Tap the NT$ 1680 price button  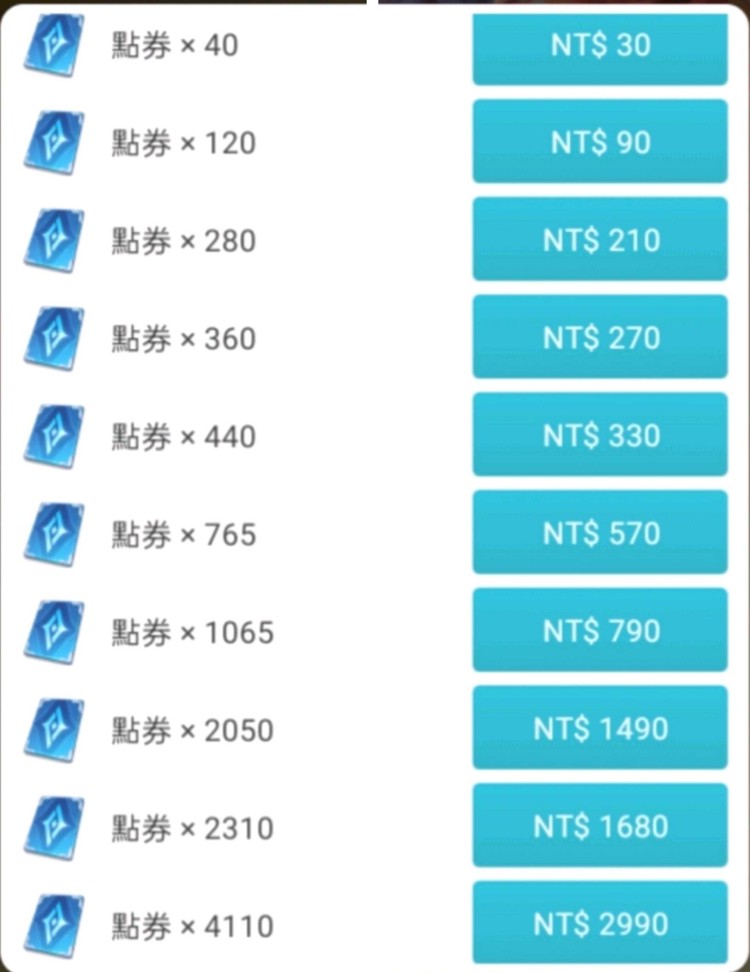(599, 825)
